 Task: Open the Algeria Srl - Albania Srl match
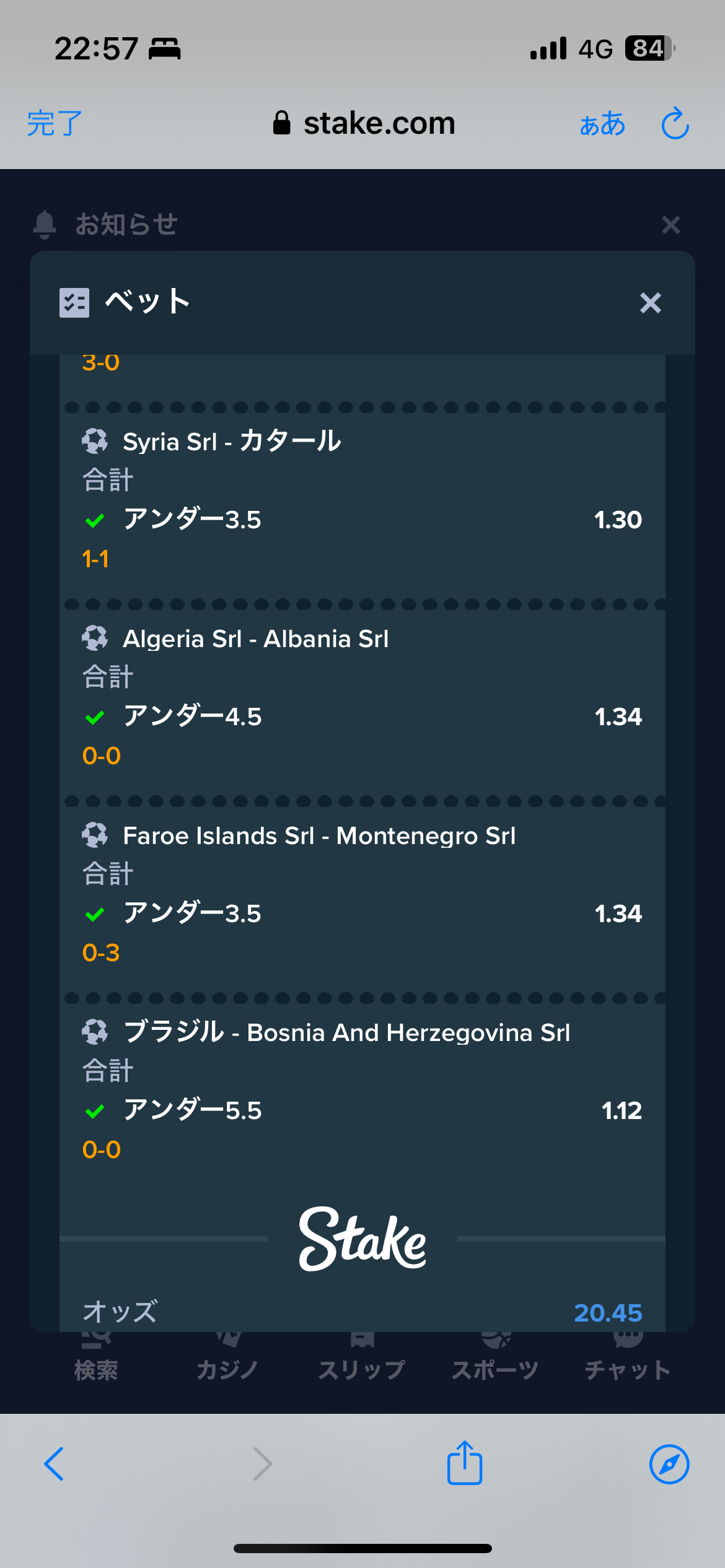[256, 638]
